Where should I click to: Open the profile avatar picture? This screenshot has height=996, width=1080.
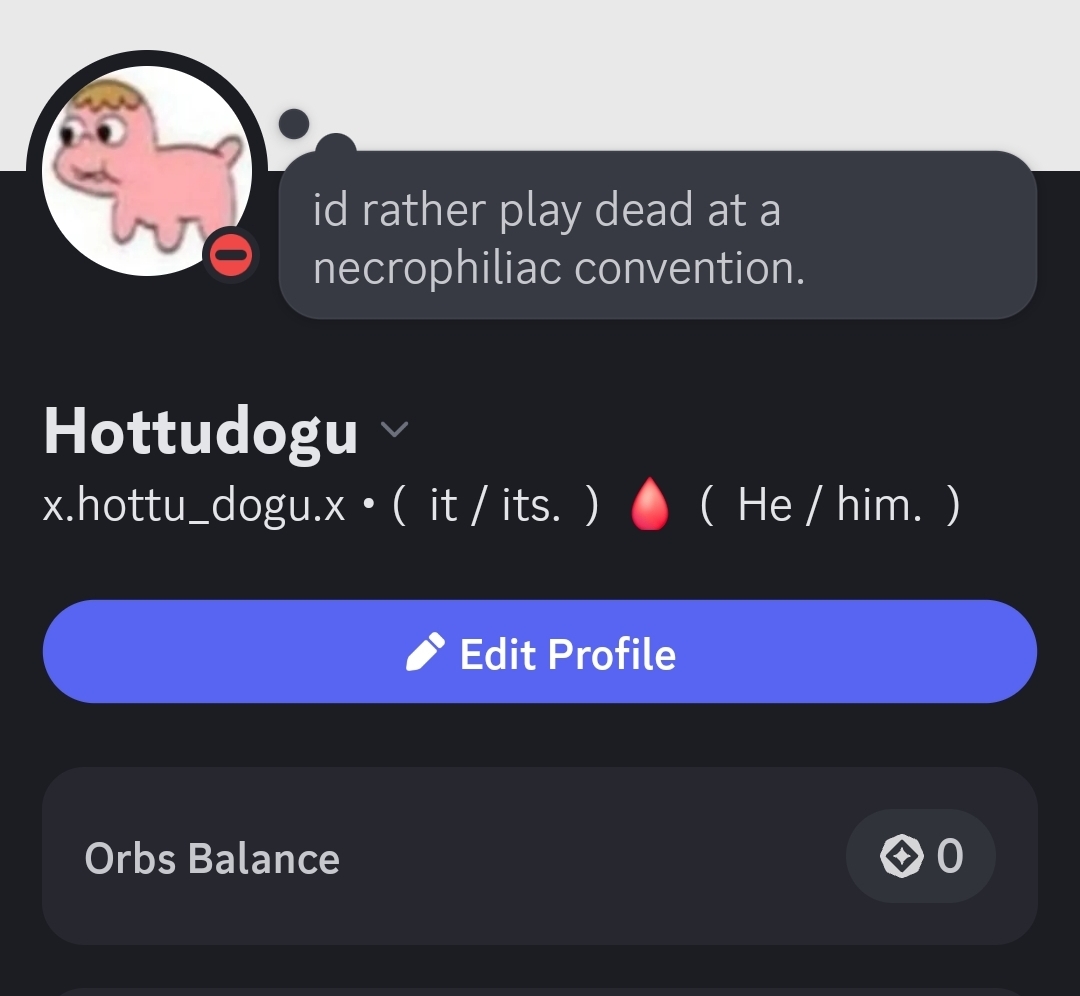[x=146, y=170]
